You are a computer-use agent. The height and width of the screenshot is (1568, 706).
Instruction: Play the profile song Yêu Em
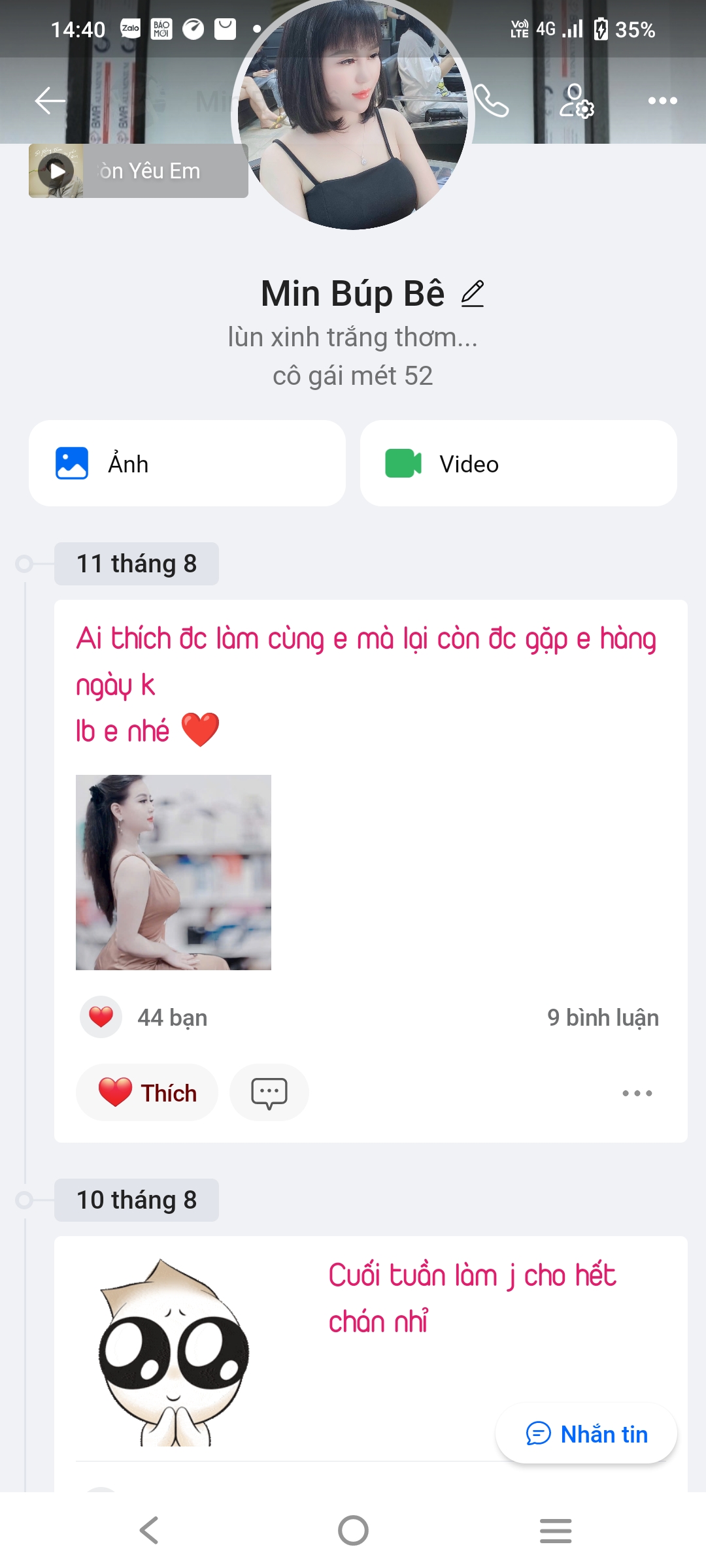[58, 171]
